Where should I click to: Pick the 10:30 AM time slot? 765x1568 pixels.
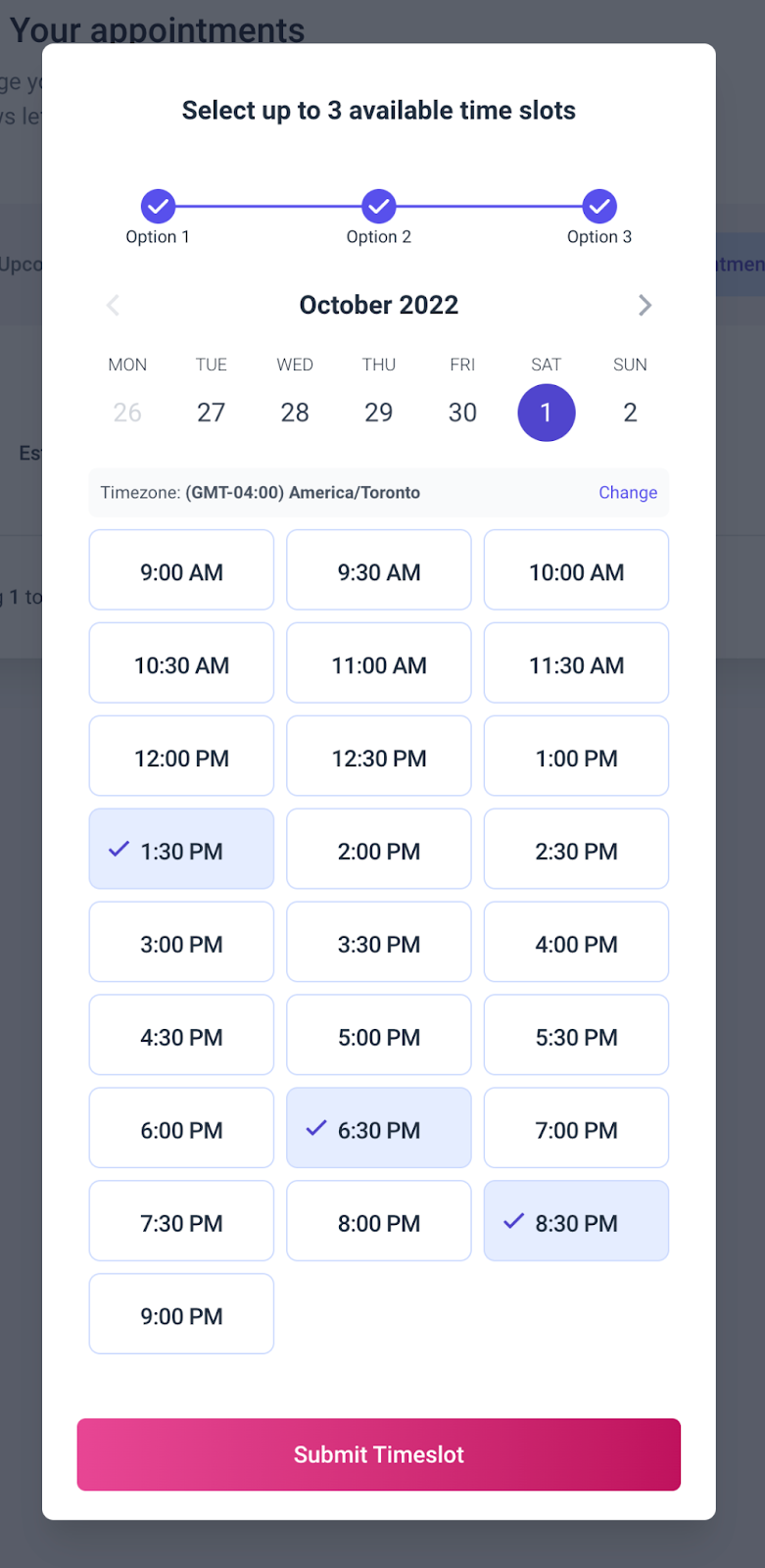[x=181, y=663]
